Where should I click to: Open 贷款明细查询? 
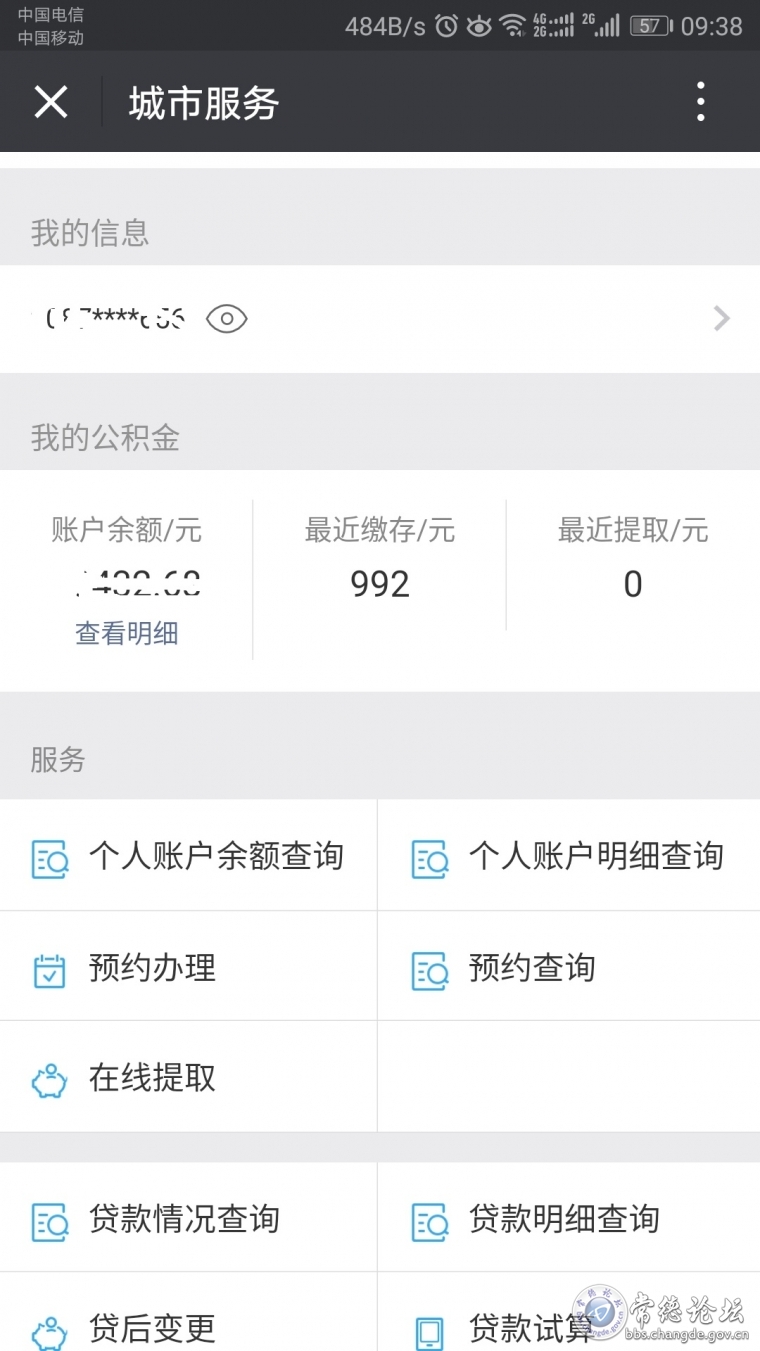(x=569, y=1219)
